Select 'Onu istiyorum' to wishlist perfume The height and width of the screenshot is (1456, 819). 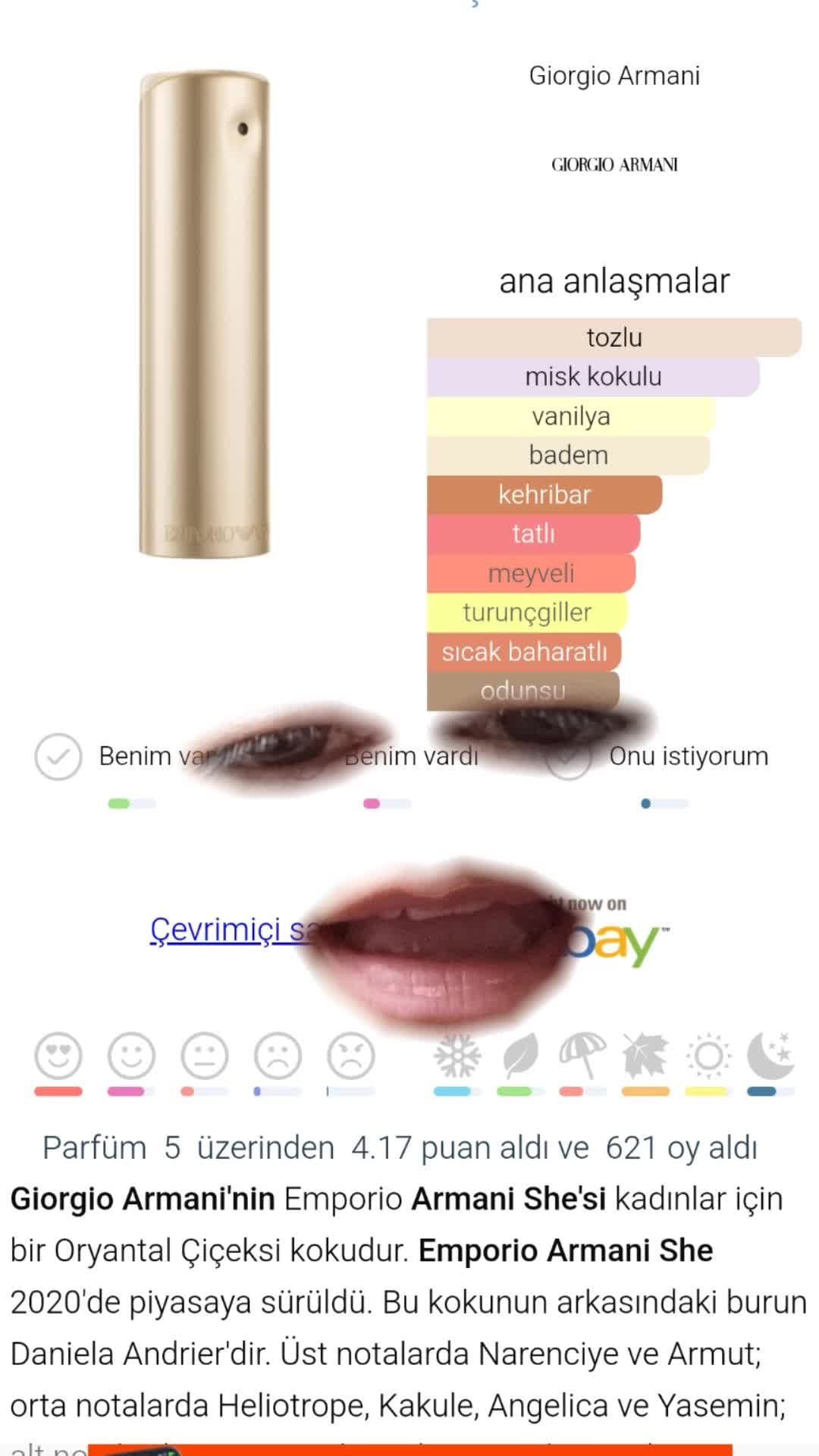pos(687,757)
